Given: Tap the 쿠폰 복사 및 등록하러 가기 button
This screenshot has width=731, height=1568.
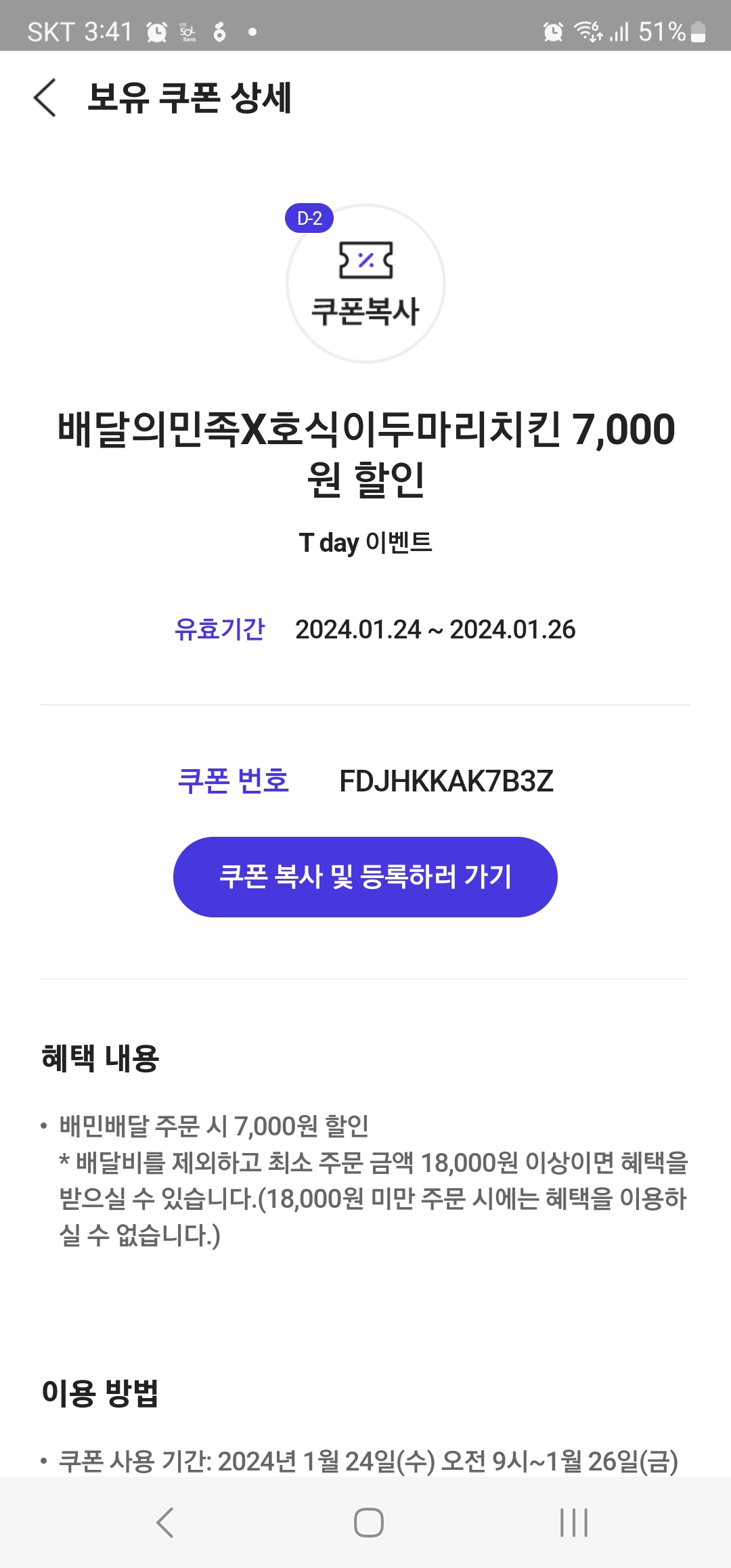Looking at the screenshot, I should [x=365, y=877].
